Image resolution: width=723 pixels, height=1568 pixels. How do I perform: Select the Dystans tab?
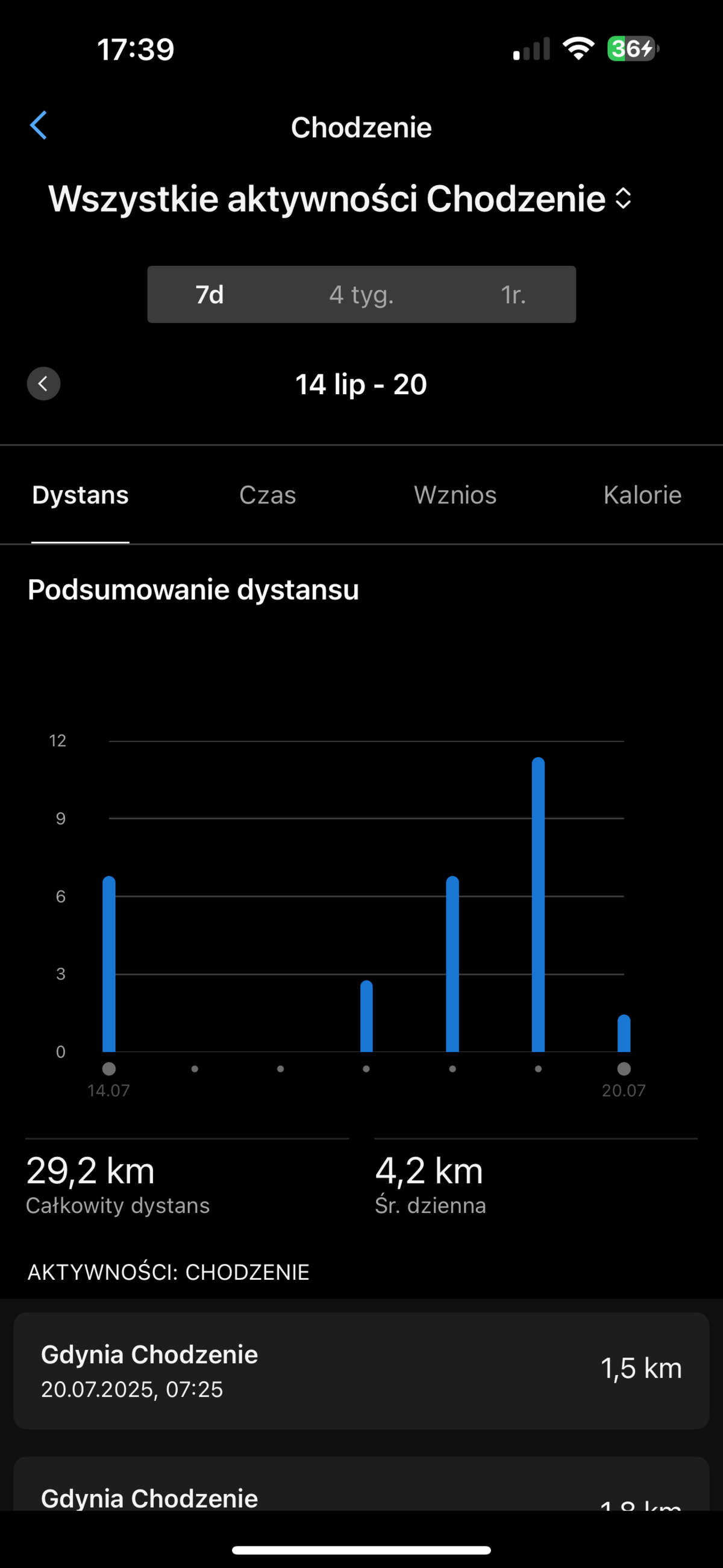click(80, 496)
